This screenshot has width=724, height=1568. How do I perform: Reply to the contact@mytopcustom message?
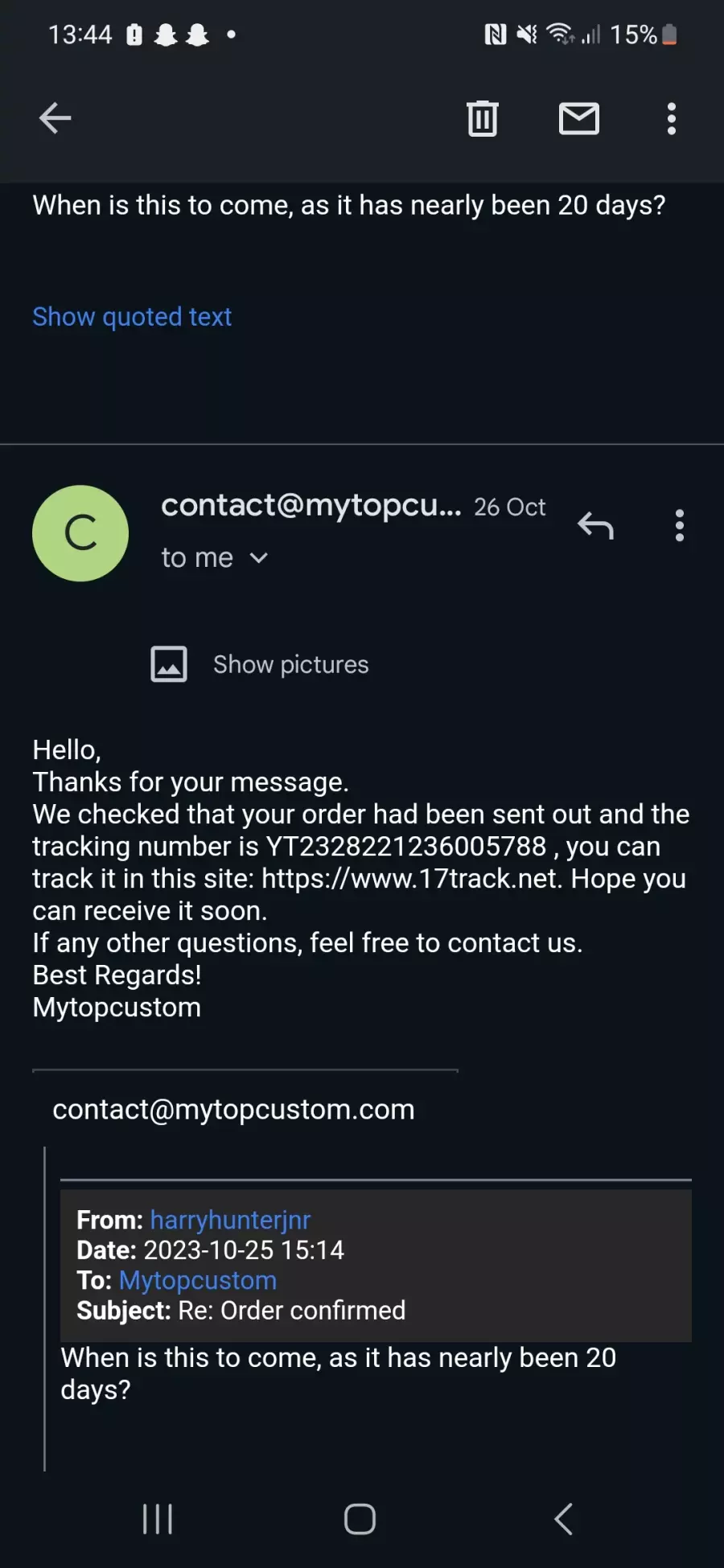(x=596, y=526)
